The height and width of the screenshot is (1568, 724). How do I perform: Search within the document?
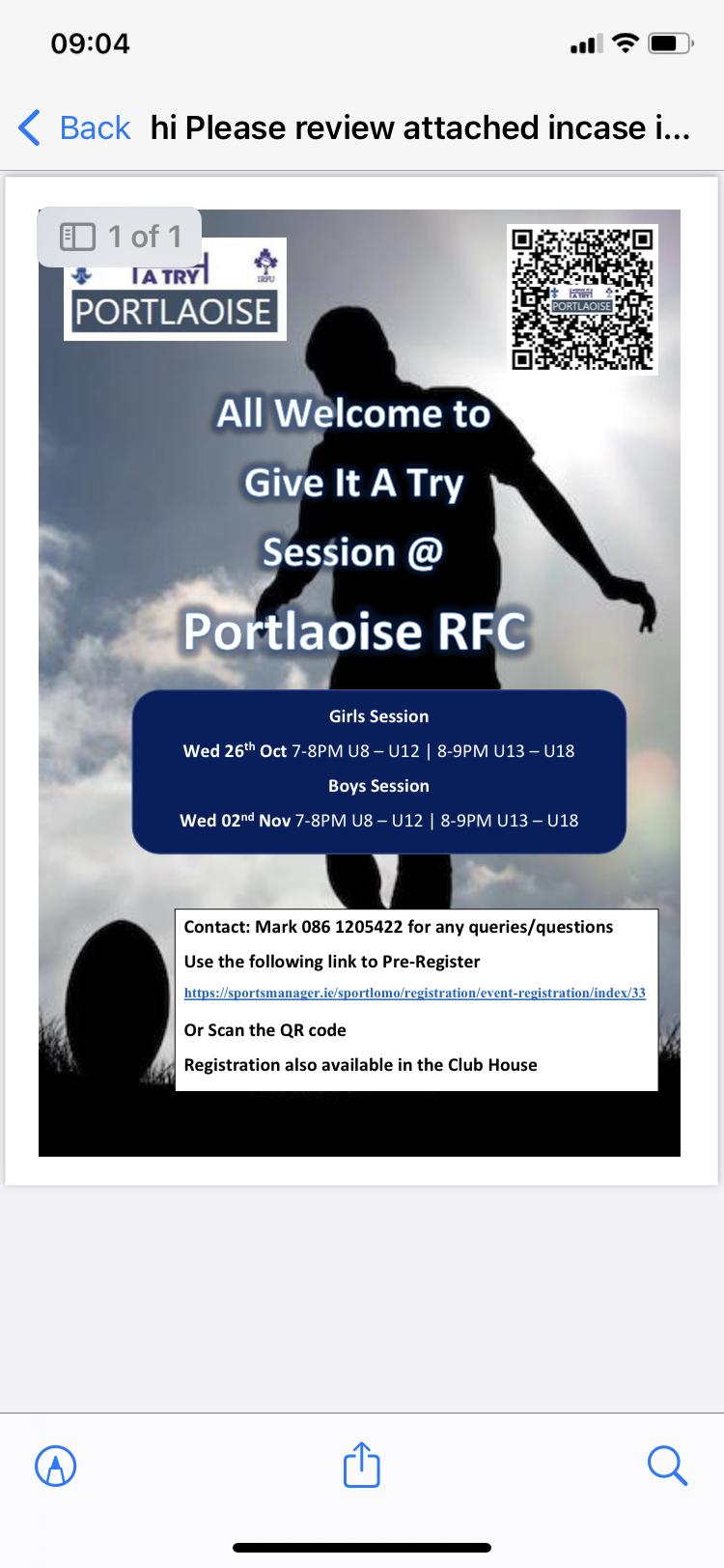coord(667,1466)
